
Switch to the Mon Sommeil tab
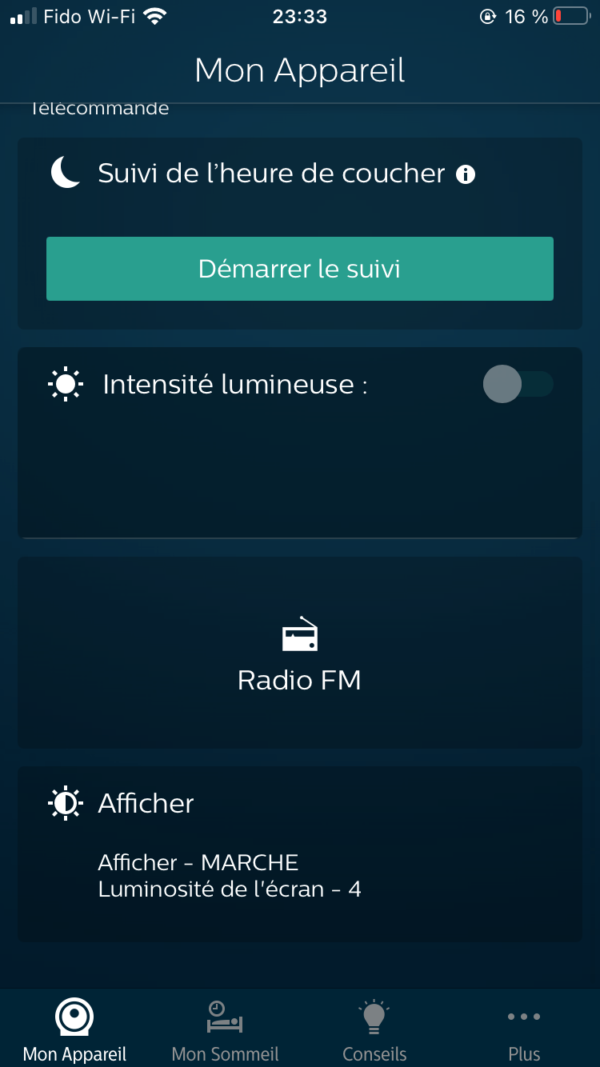click(x=225, y=1030)
